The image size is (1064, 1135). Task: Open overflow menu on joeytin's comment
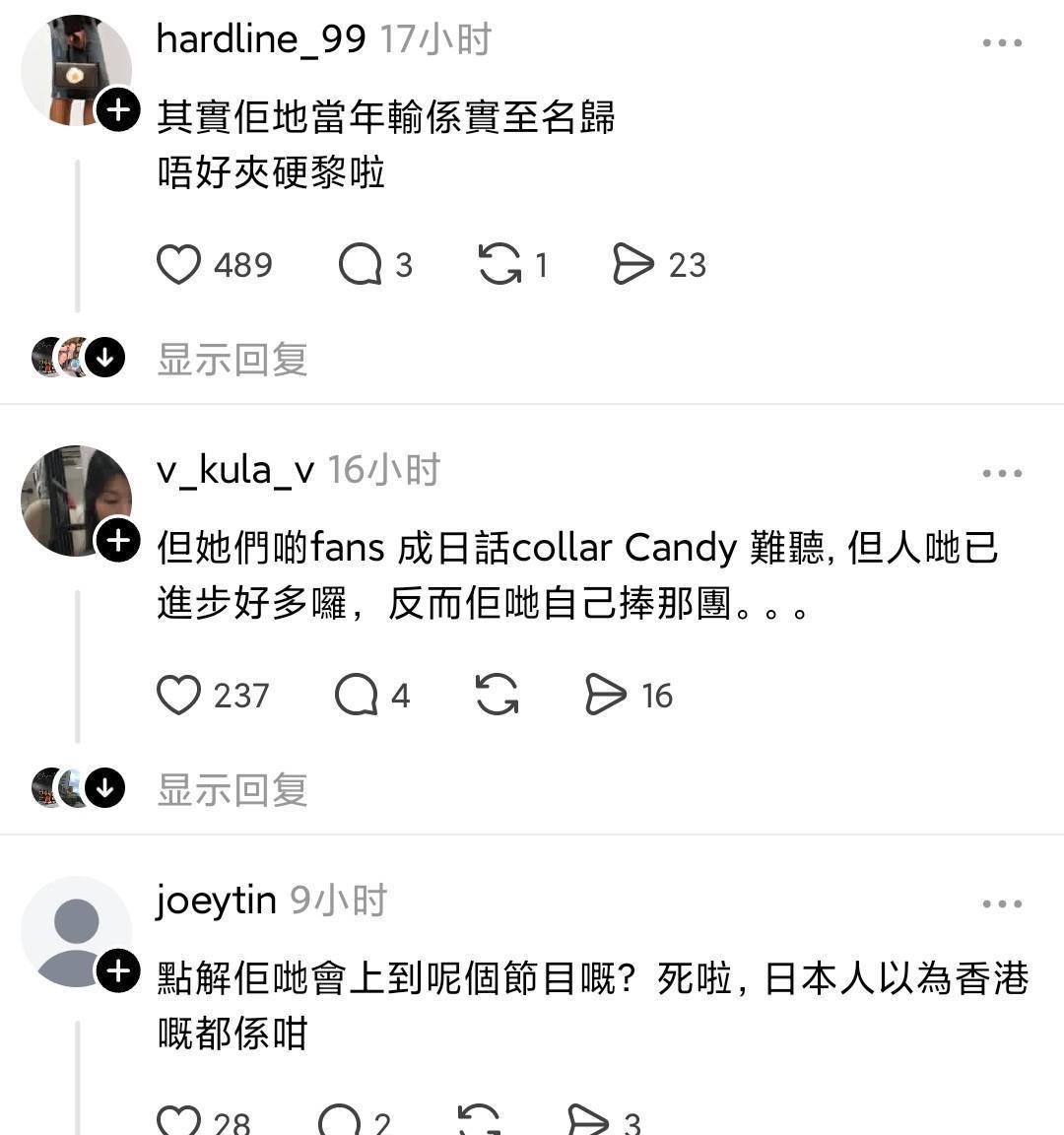pyautogui.click(x=1002, y=904)
